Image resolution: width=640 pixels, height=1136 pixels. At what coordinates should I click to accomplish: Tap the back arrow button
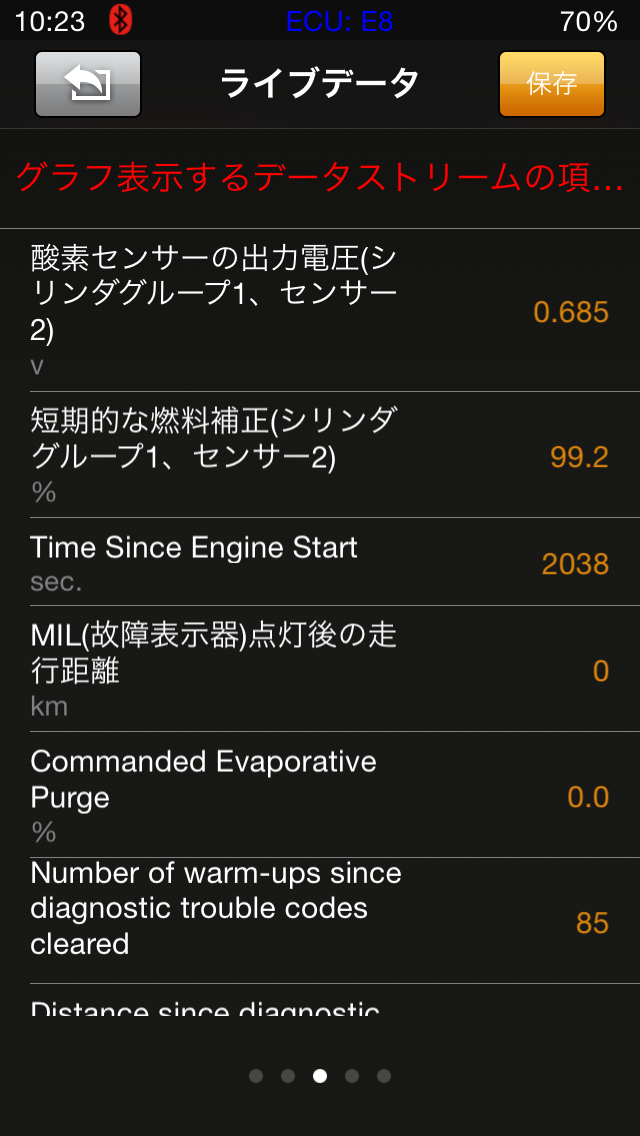pos(88,84)
